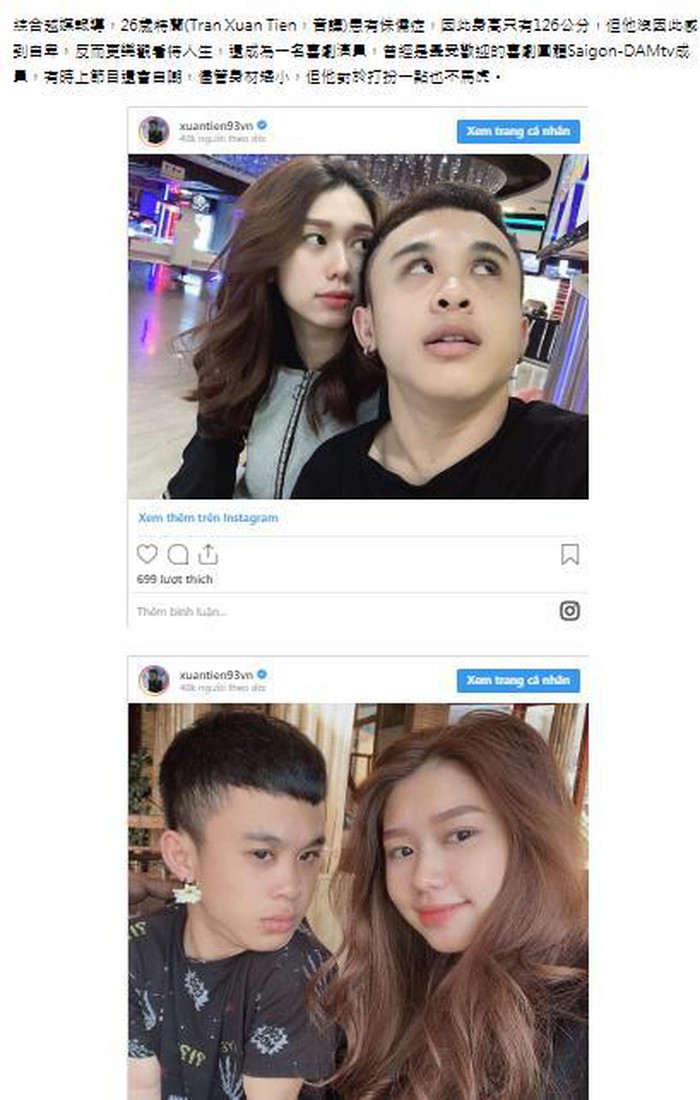Bookmark the post with 699 lượt thích
700x1100 pixels.
[x=569, y=554]
